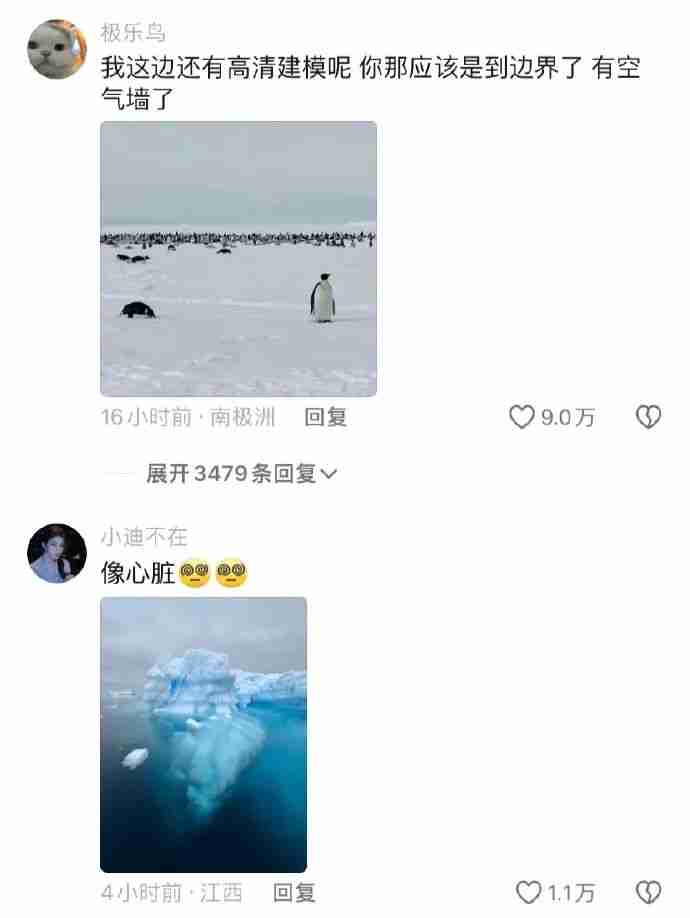Expand the 3479 replies

(241, 473)
